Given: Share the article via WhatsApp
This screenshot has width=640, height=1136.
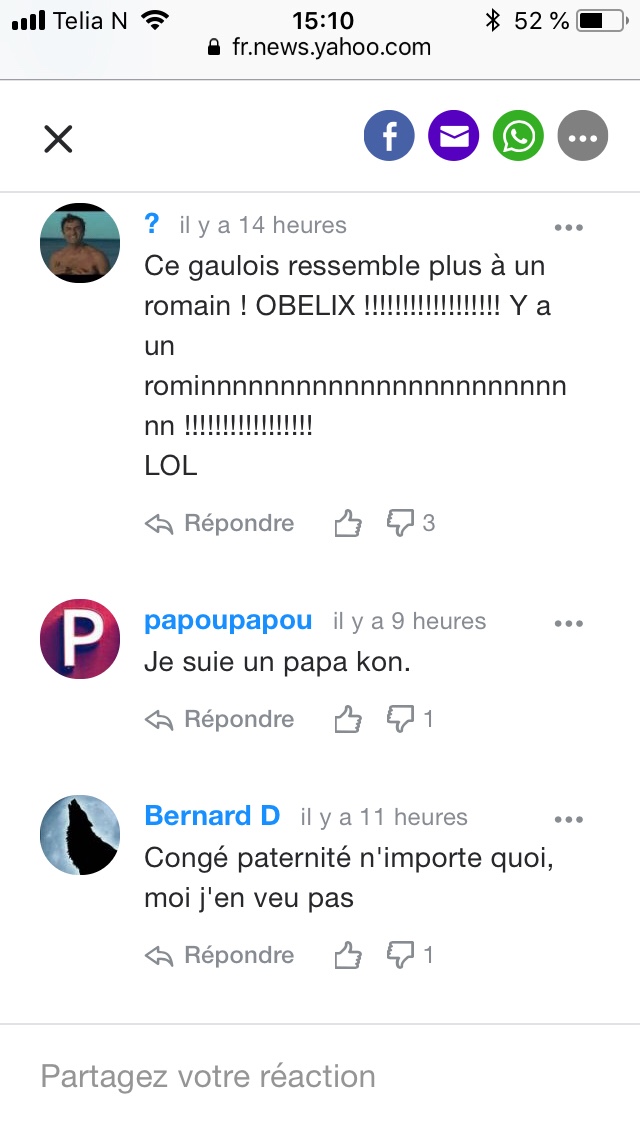Looking at the screenshot, I should click(518, 136).
